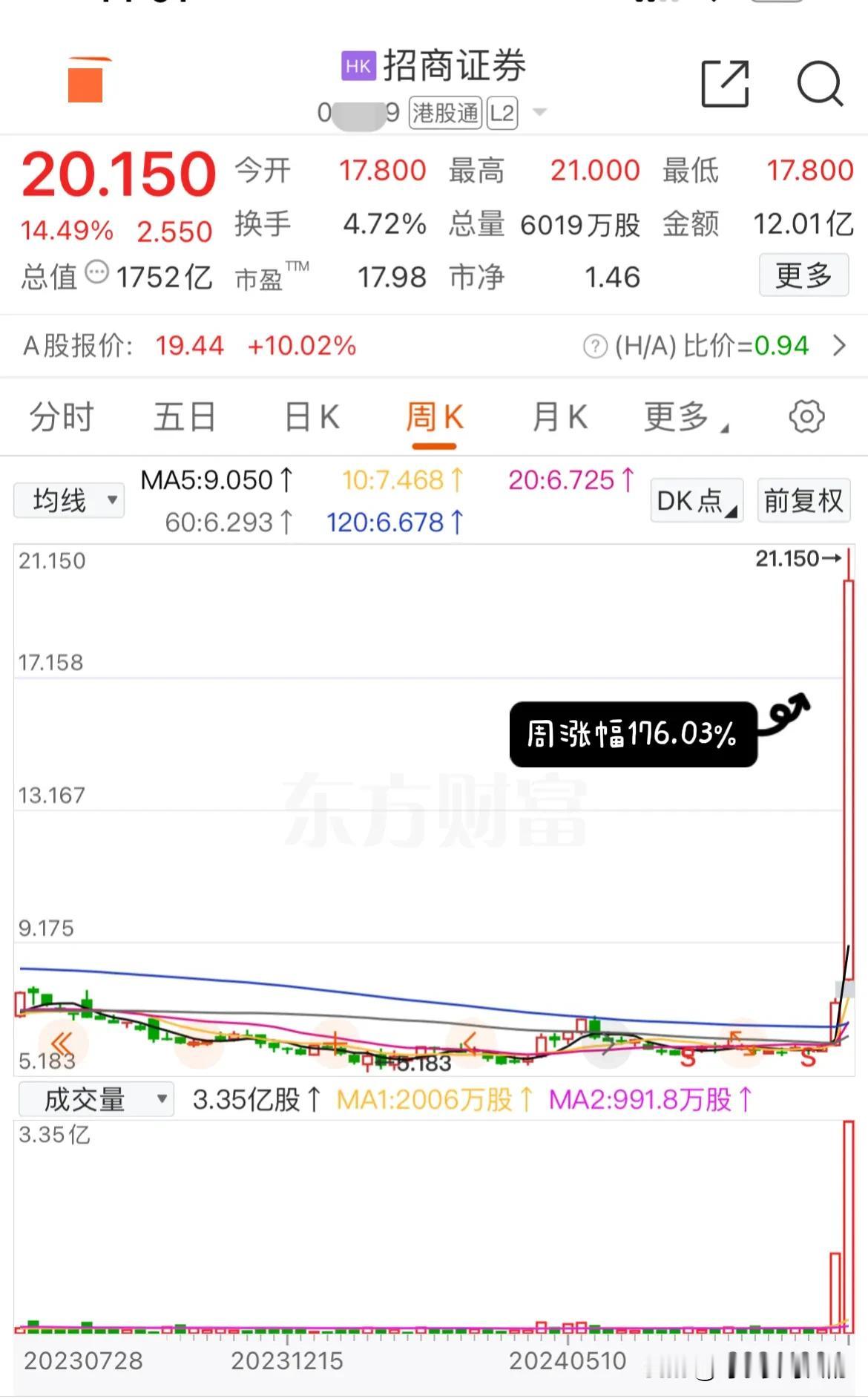Open the 更多 chart period menu
The width and height of the screenshot is (868, 1399).
pyautogui.click(x=682, y=417)
